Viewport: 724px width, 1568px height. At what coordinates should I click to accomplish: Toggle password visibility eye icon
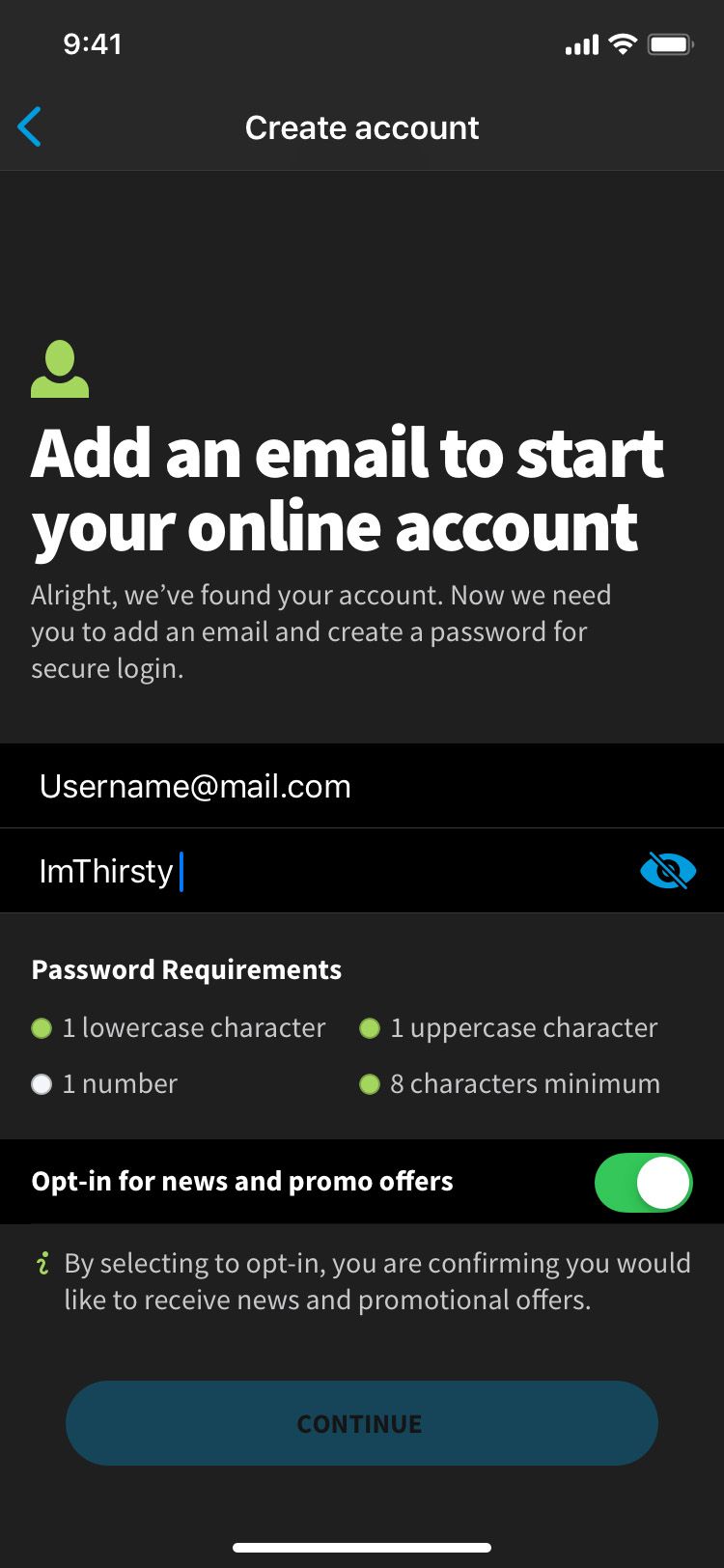pyautogui.click(x=667, y=871)
